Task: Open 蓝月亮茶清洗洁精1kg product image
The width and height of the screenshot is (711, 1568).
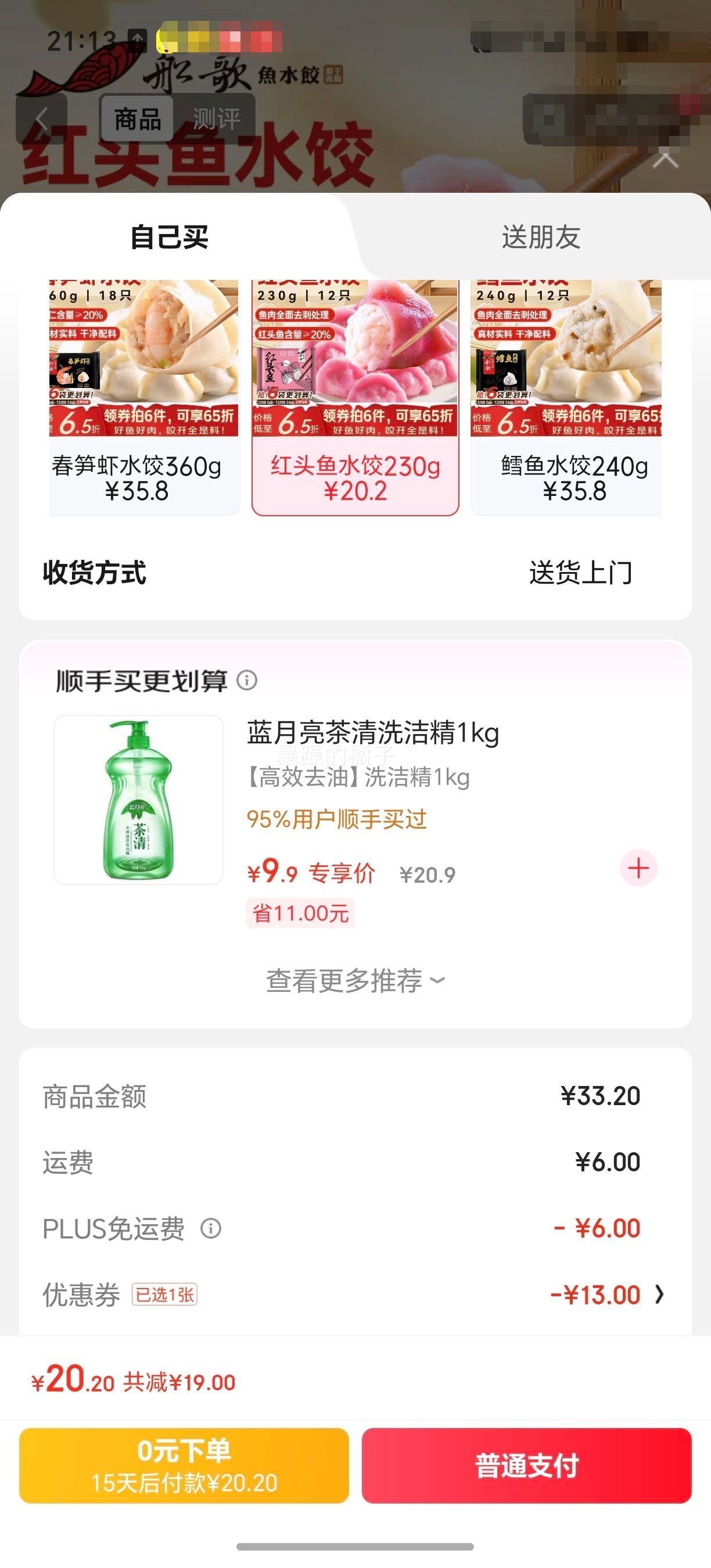Action: 139,799
